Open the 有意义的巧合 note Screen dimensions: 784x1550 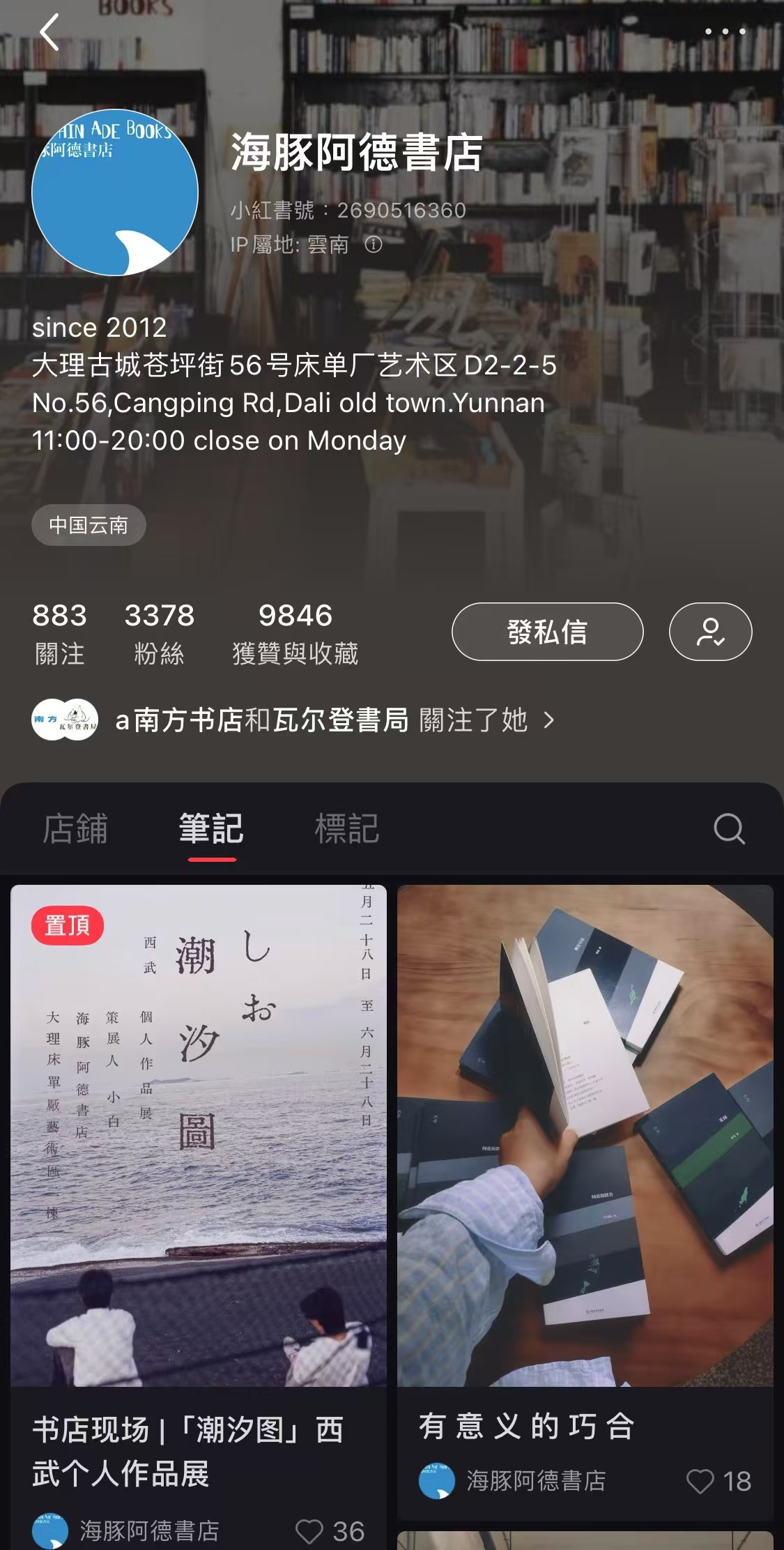[585, 1137]
